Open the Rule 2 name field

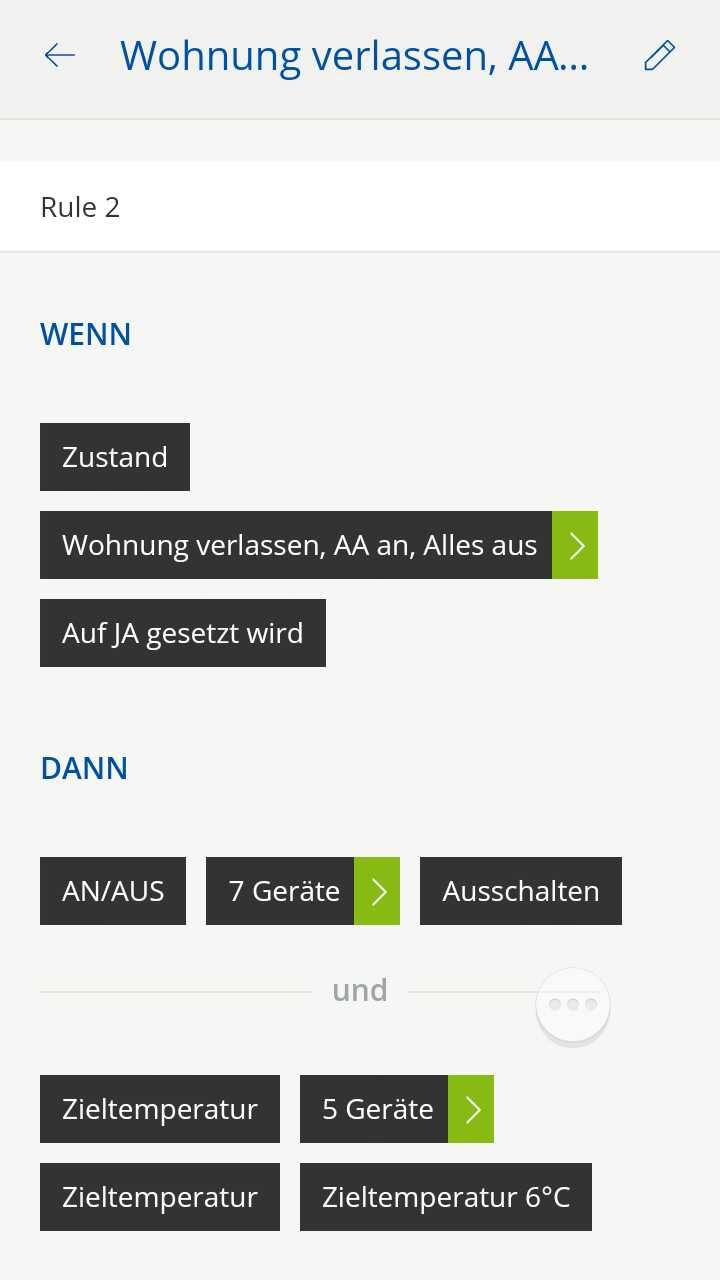tap(360, 207)
